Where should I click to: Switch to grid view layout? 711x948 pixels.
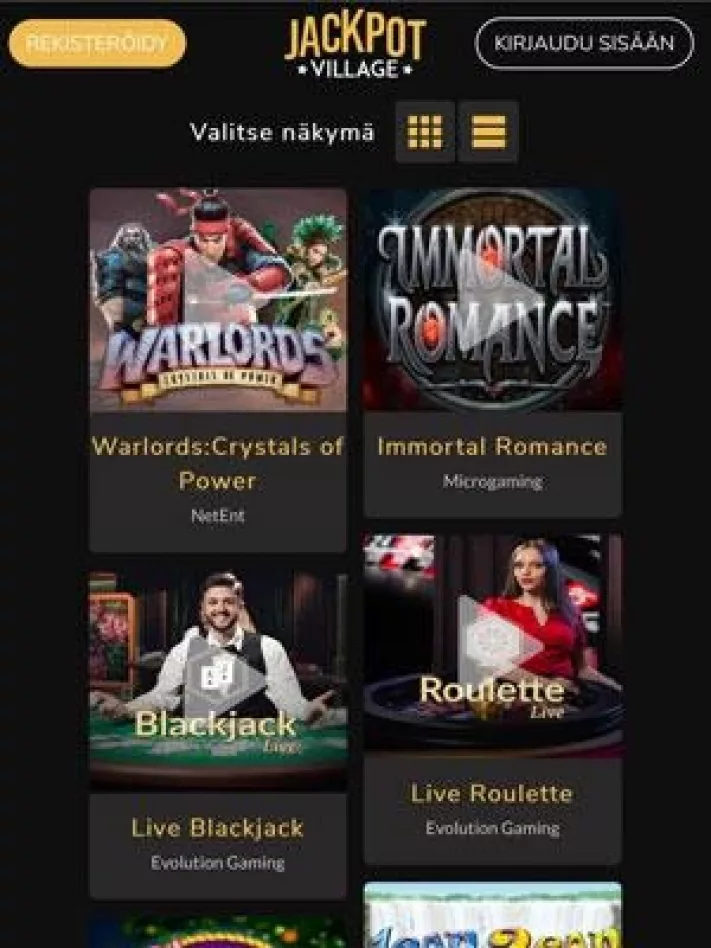click(425, 131)
